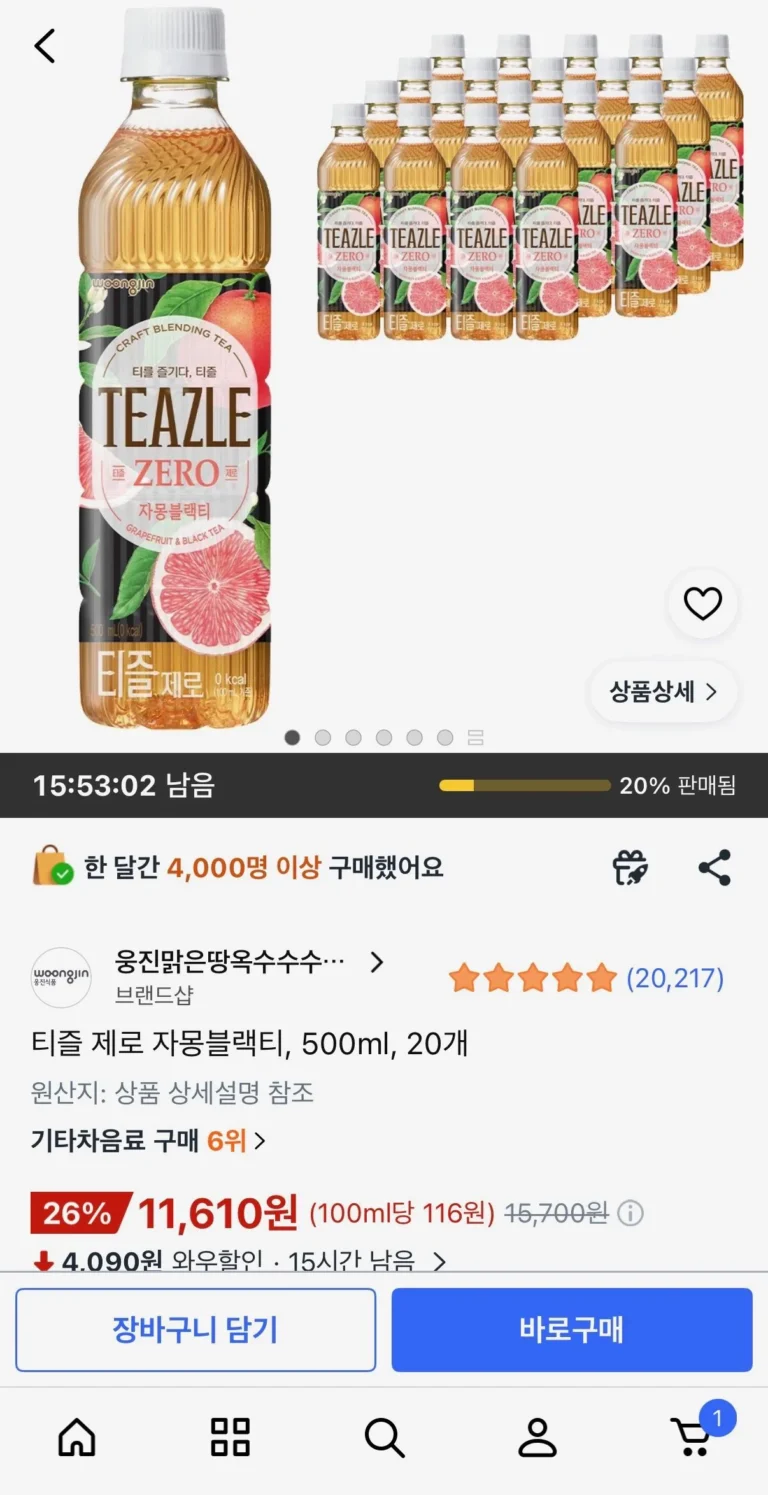Image resolution: width=768 pixels, height=1495 pixels.
Task: Go back using the top arrow
Action: [x=45, y=46]
